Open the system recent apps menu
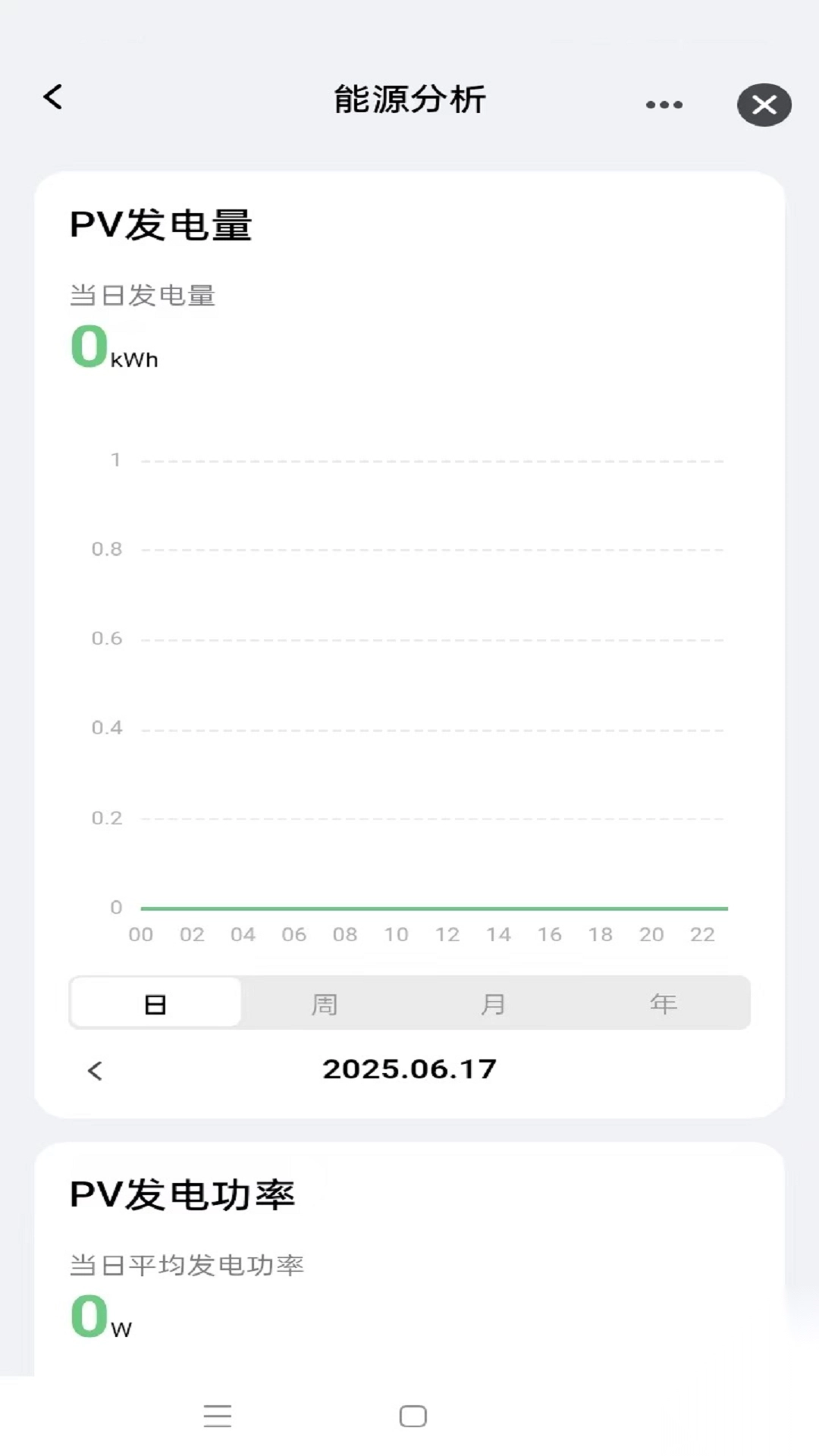The height and width of the screenshot is (1456, 819). coord(218,1416)
